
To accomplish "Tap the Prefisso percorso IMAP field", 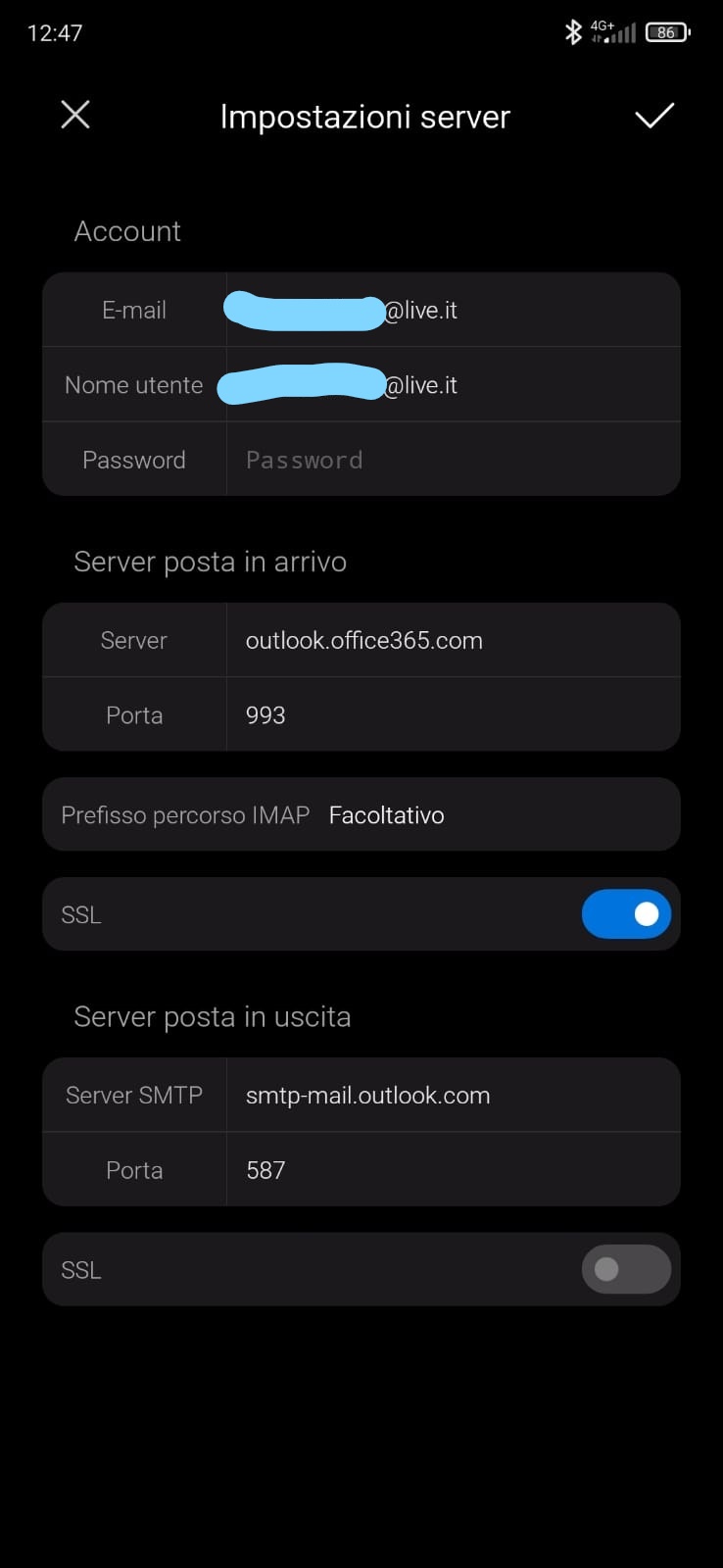I will click(x=490, y=814).
